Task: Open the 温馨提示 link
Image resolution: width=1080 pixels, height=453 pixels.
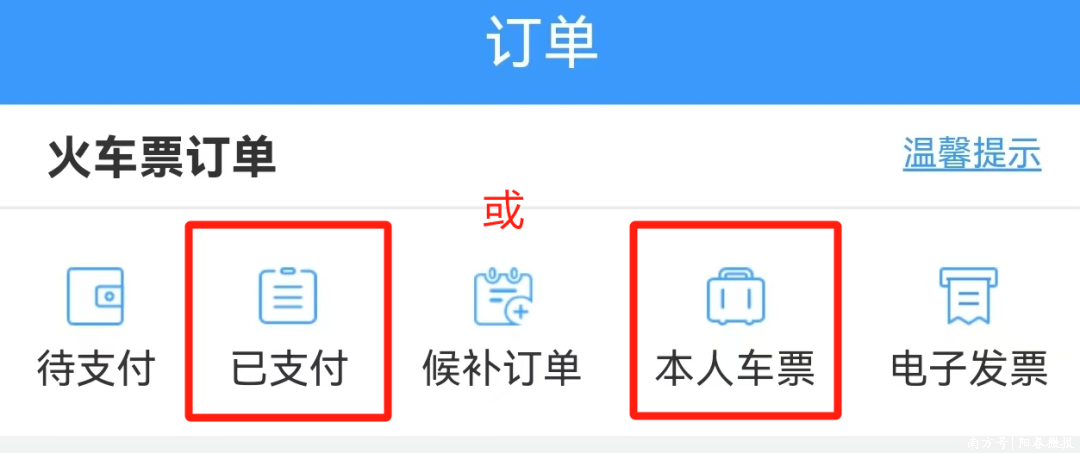Action: pos(971,156)
